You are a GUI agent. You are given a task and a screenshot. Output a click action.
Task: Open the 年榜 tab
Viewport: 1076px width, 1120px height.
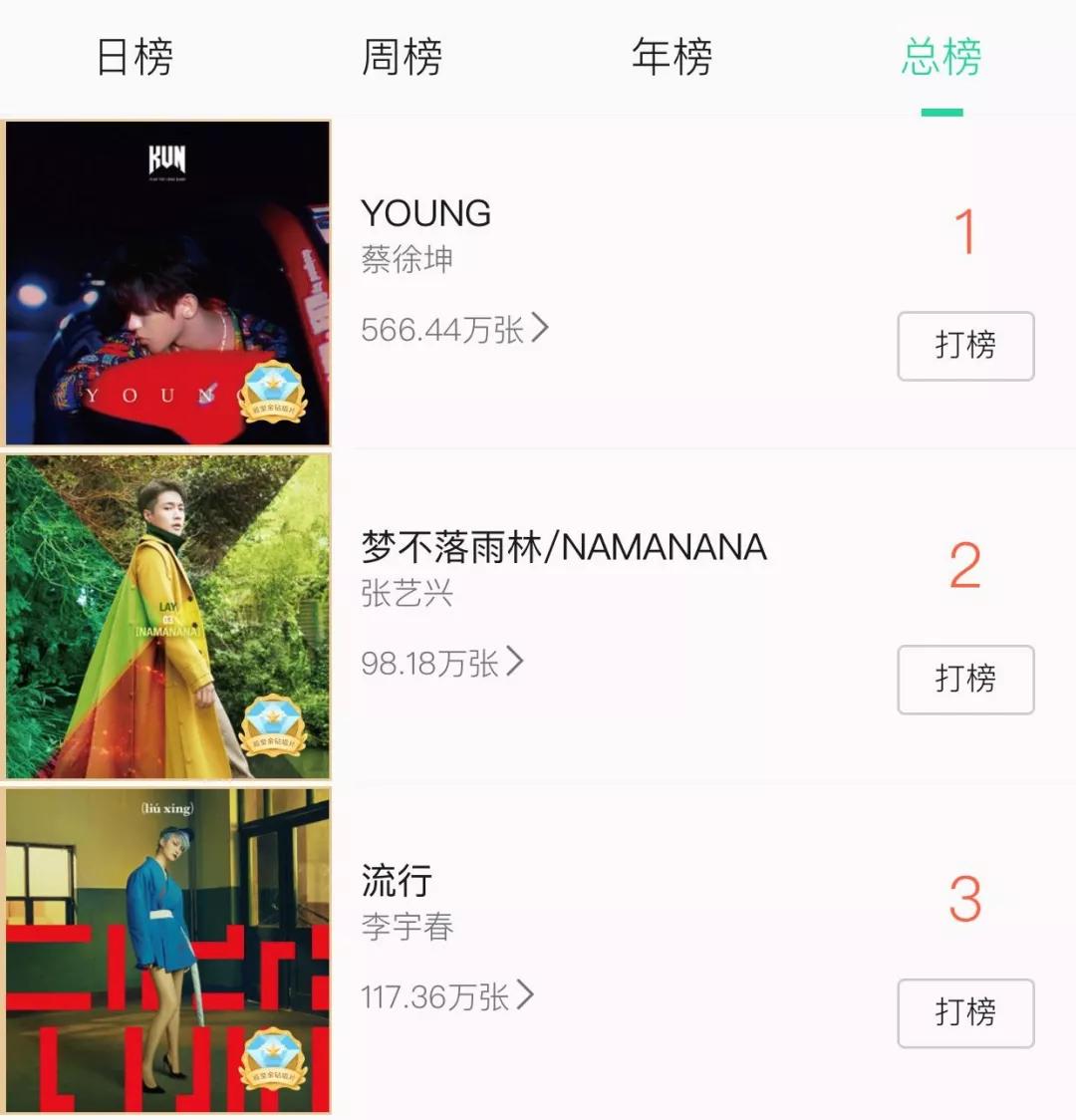point(672,57)
